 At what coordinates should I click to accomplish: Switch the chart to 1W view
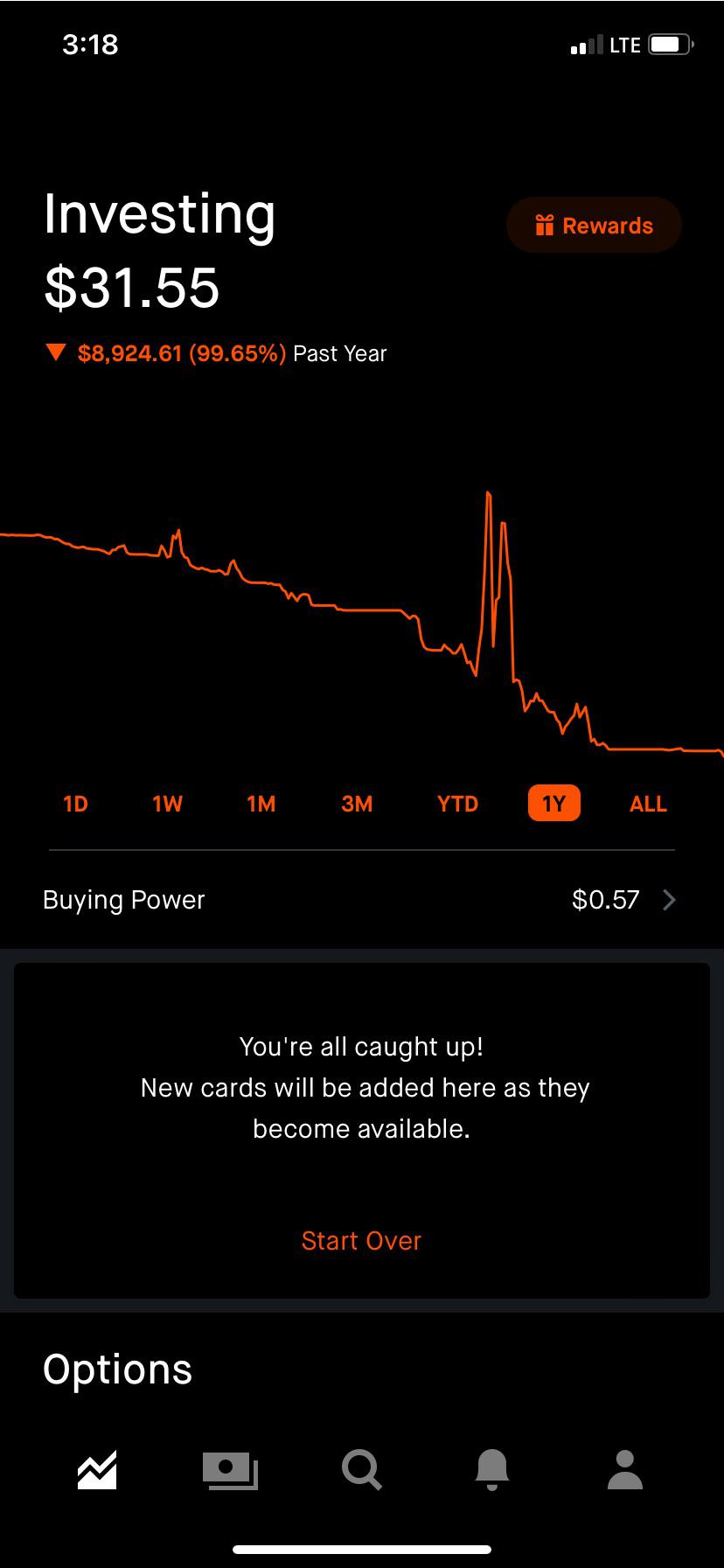(166, 803)
